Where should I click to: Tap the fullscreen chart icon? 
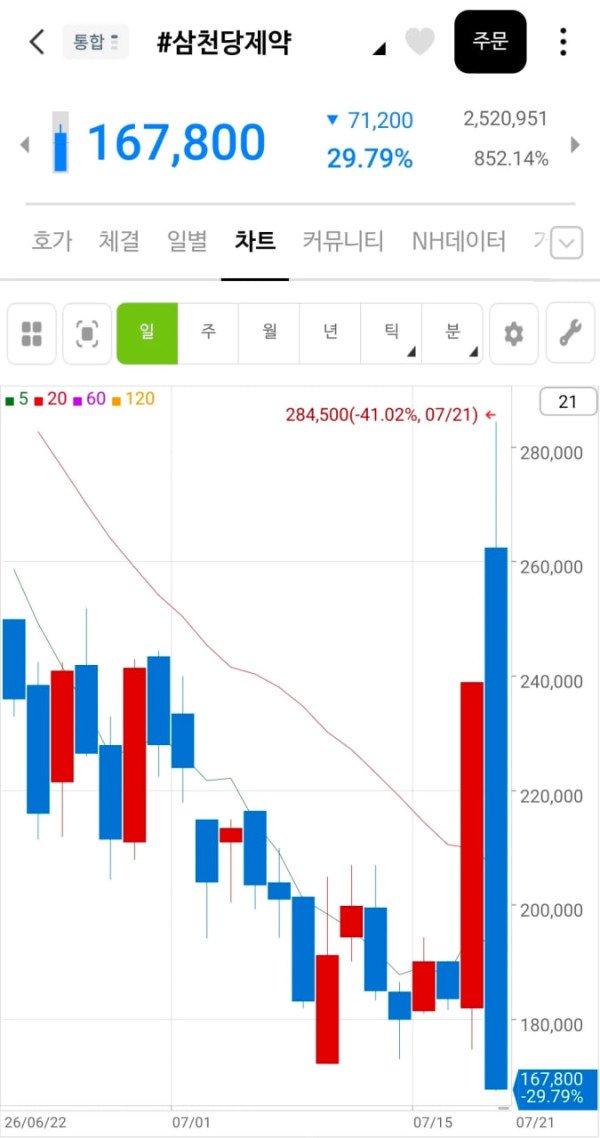pos(87,334)
